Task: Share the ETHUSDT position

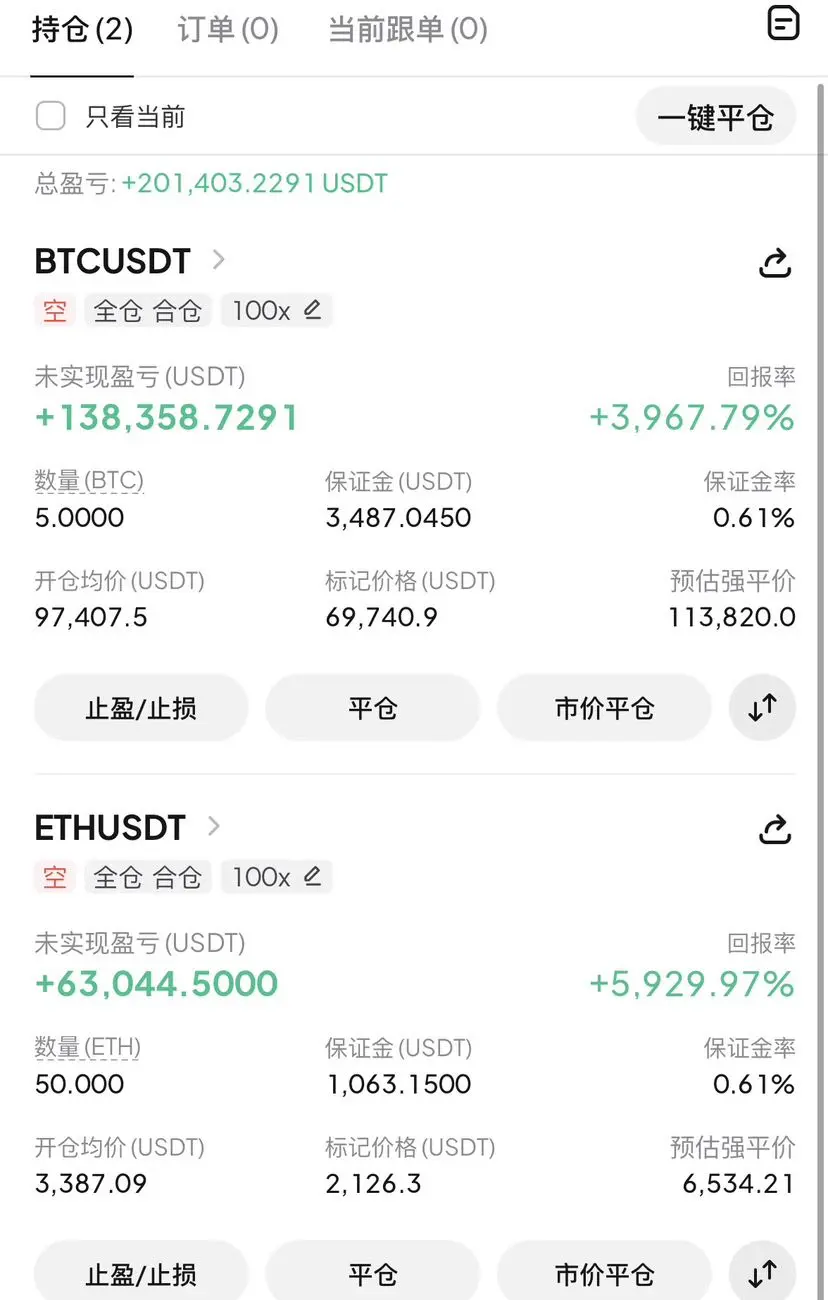Action: click(x=775, y=829)
